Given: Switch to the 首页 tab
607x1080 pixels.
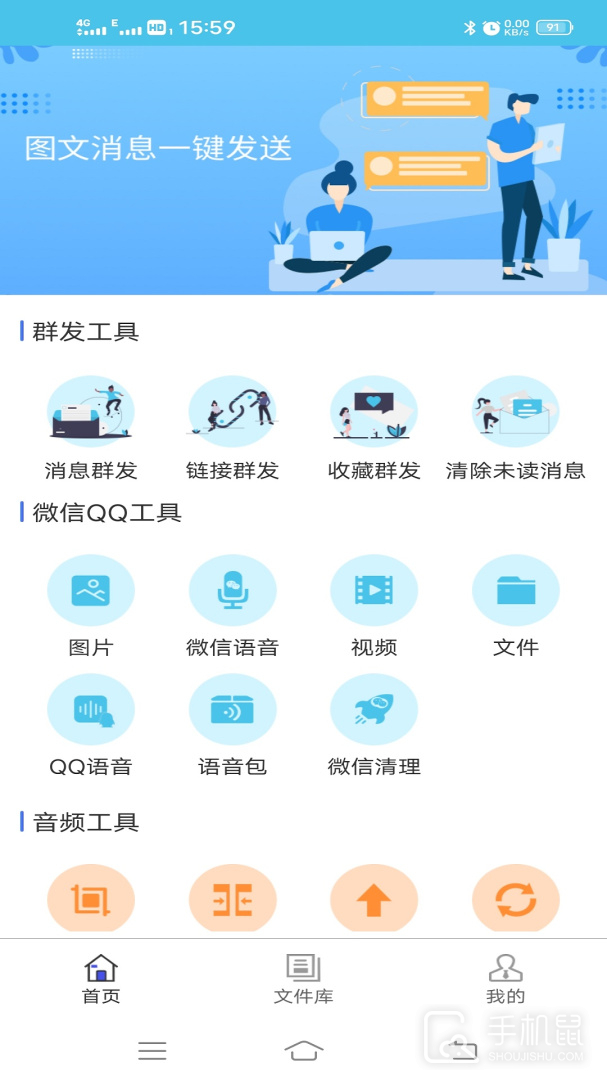Looking at the screenshot, I should pos(101,979).
